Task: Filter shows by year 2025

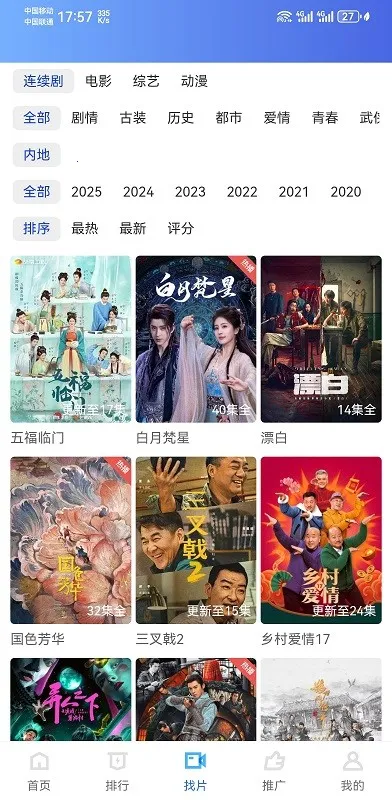Action: [86, 192]
